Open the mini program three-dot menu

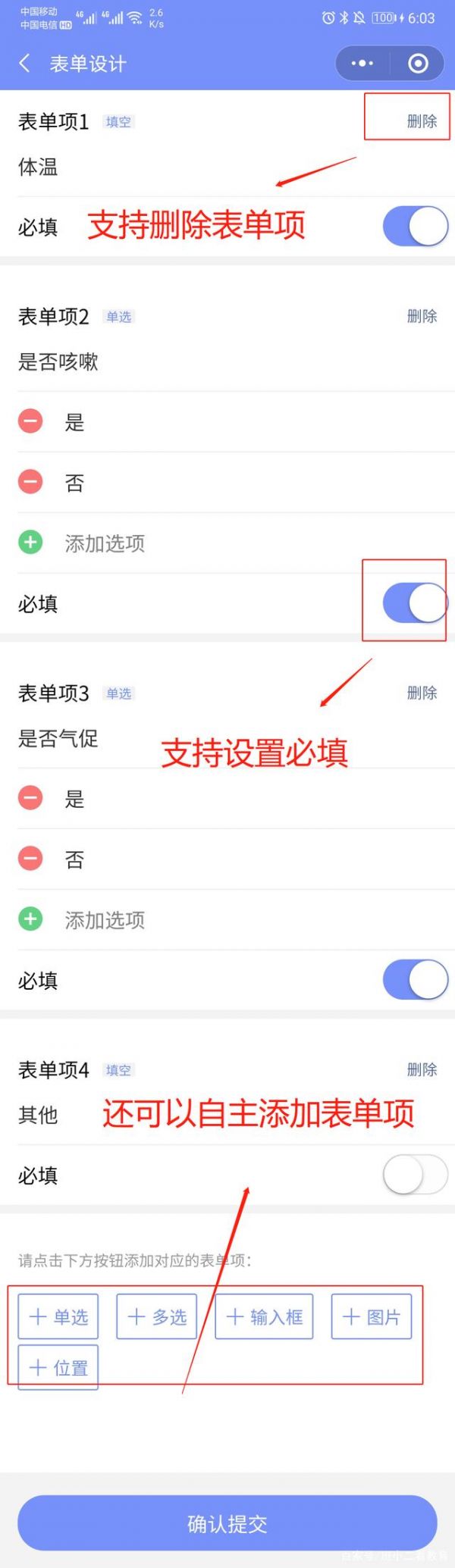pos(362,64)
